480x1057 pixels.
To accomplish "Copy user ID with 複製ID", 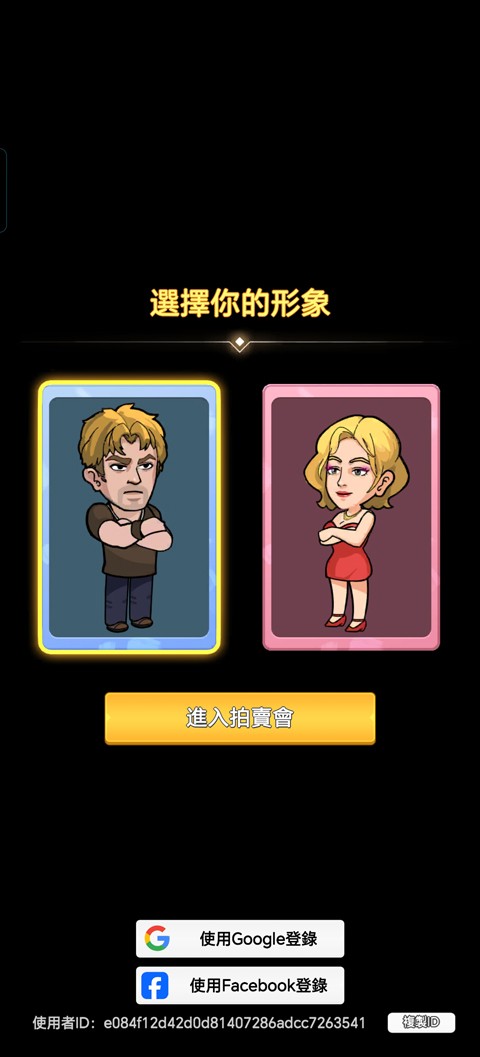I will pos(421,1023).
